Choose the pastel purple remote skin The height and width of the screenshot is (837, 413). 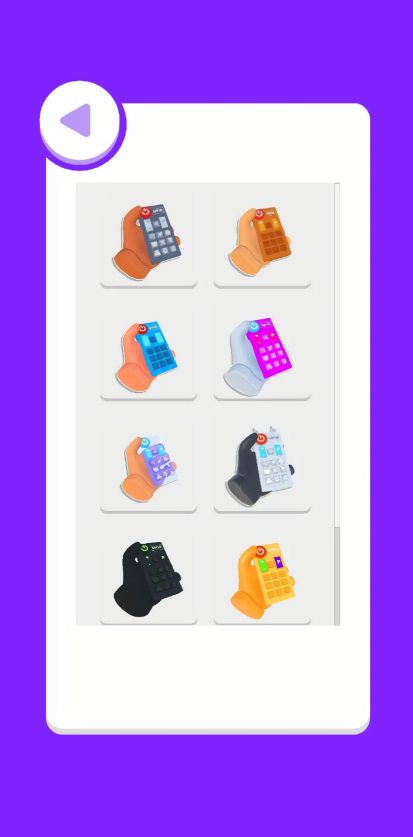click(148, 466)
